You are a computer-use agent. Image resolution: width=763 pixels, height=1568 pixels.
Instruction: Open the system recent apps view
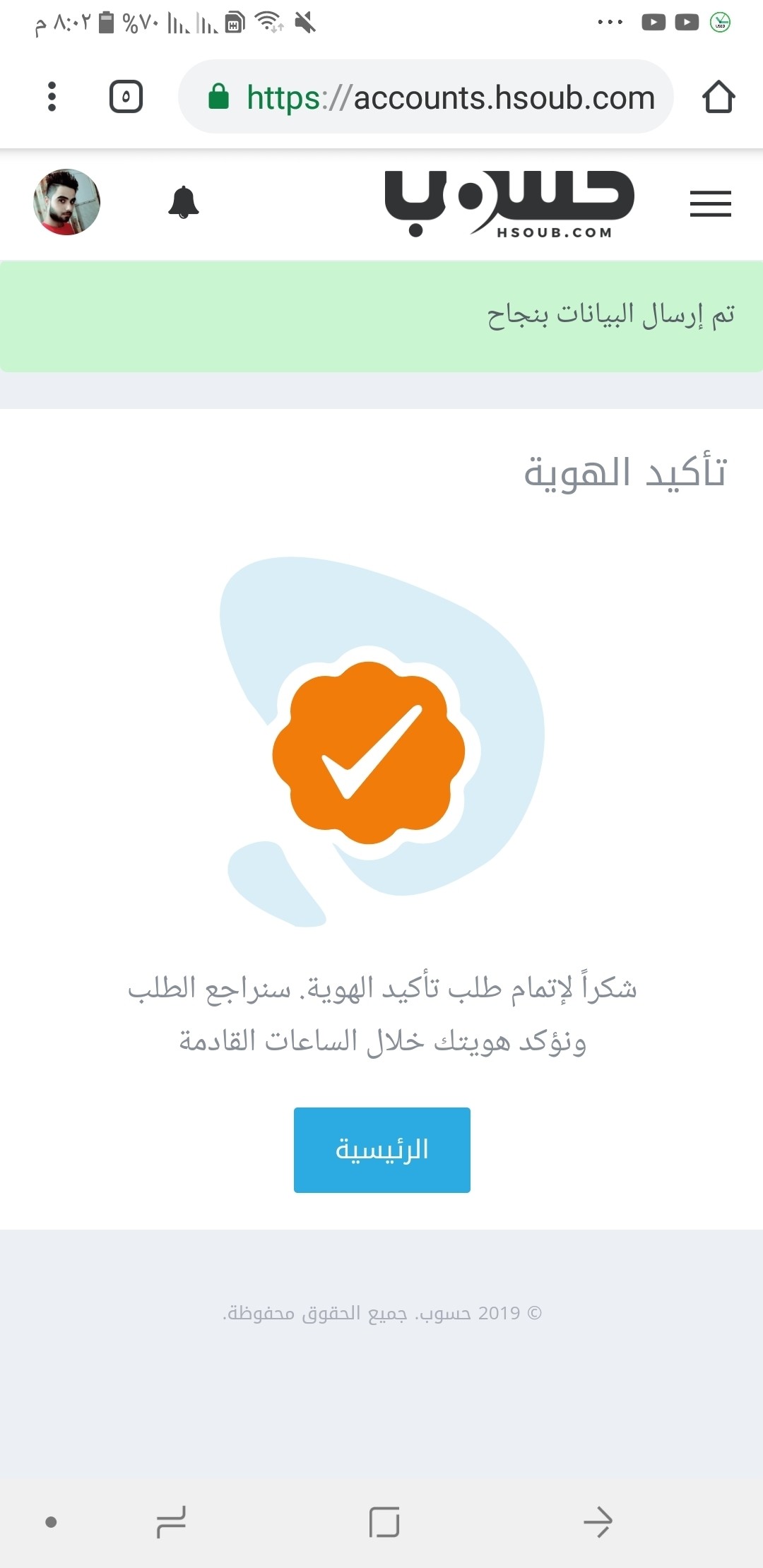[x=171, y=1521]
